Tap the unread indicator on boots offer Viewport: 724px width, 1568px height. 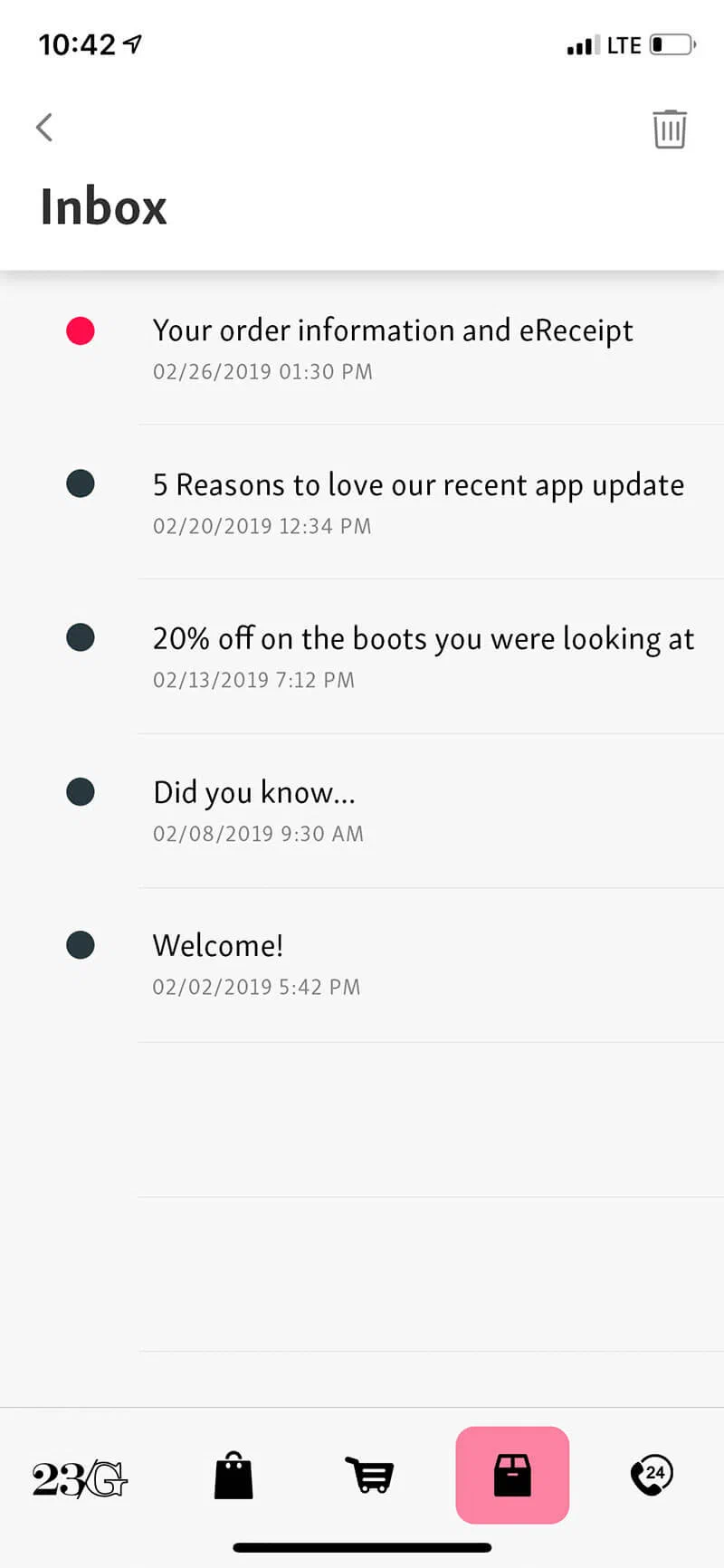tap(80, 637)
